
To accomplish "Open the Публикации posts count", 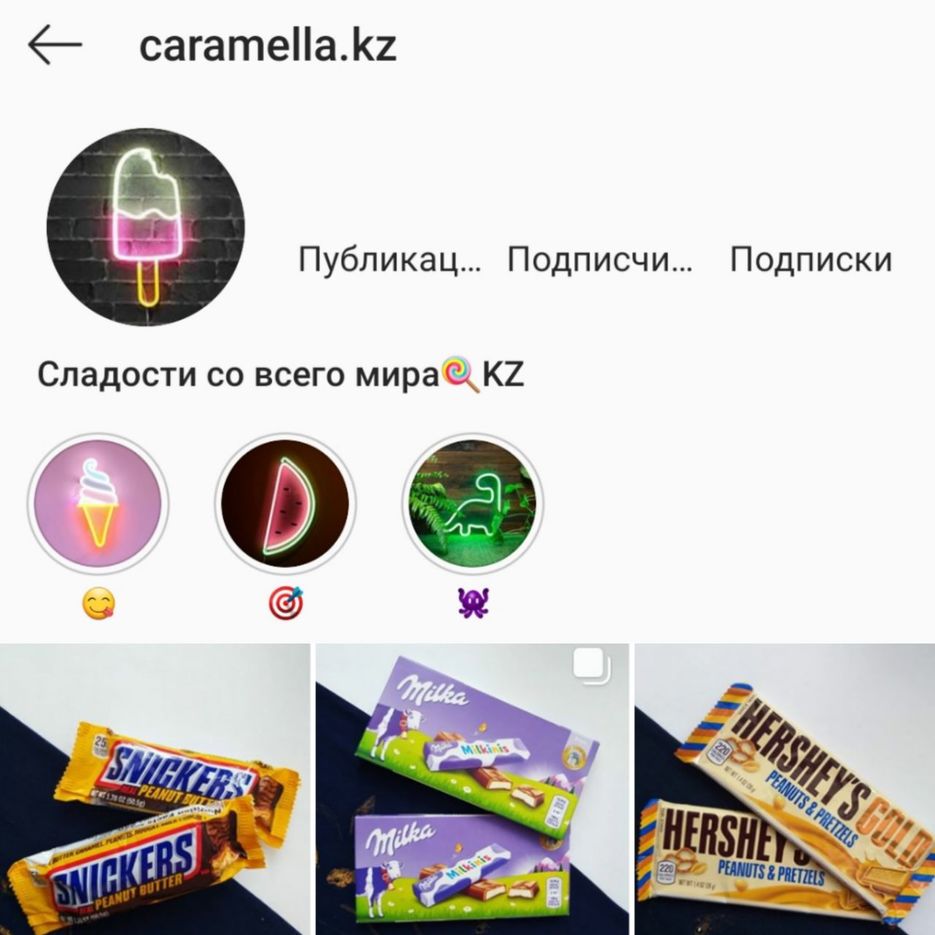I will [390, 260].
